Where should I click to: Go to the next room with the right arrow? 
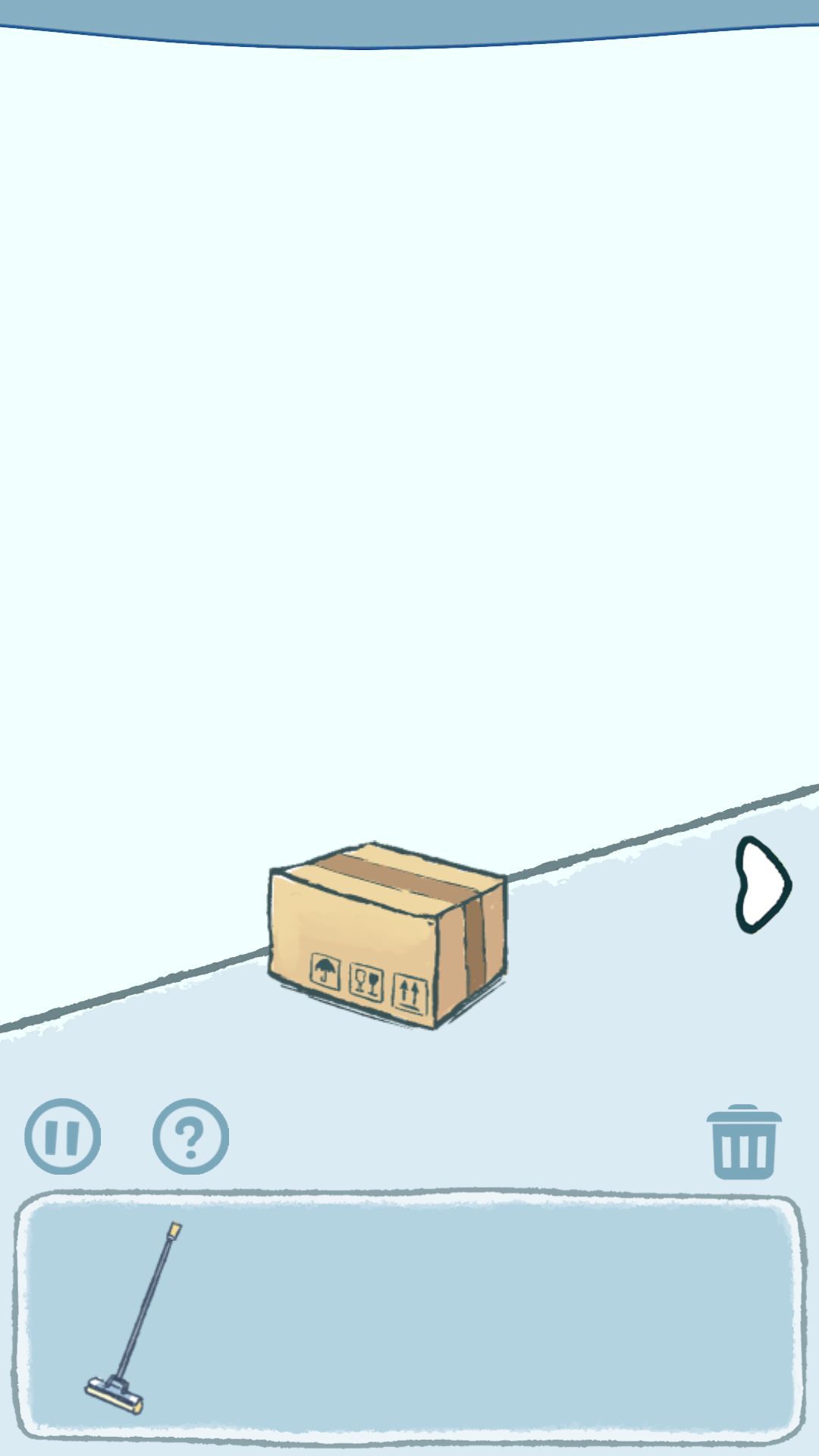[x=761, y=884]
